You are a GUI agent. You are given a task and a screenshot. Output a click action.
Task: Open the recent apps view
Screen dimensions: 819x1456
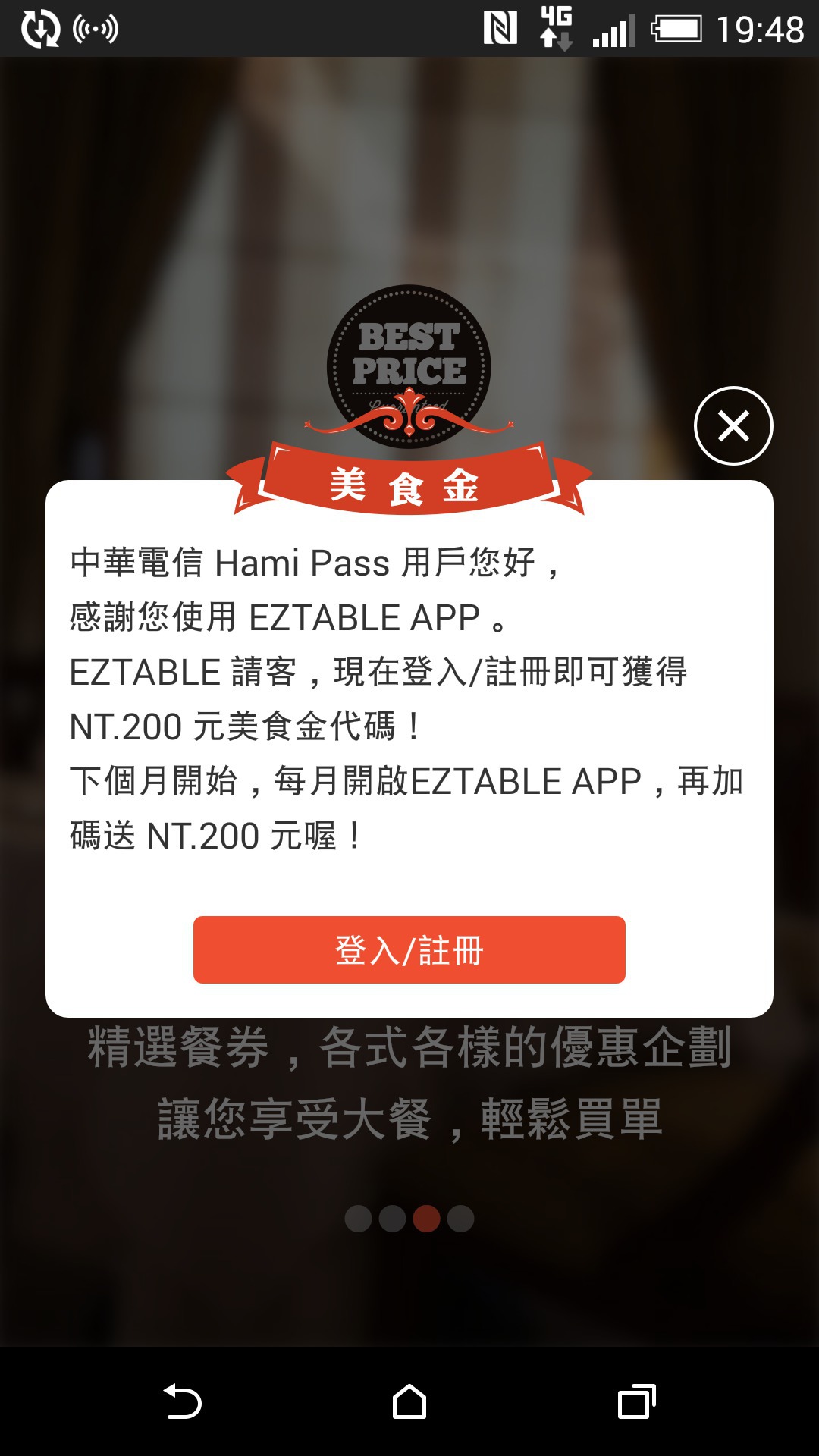[637, 1401]
